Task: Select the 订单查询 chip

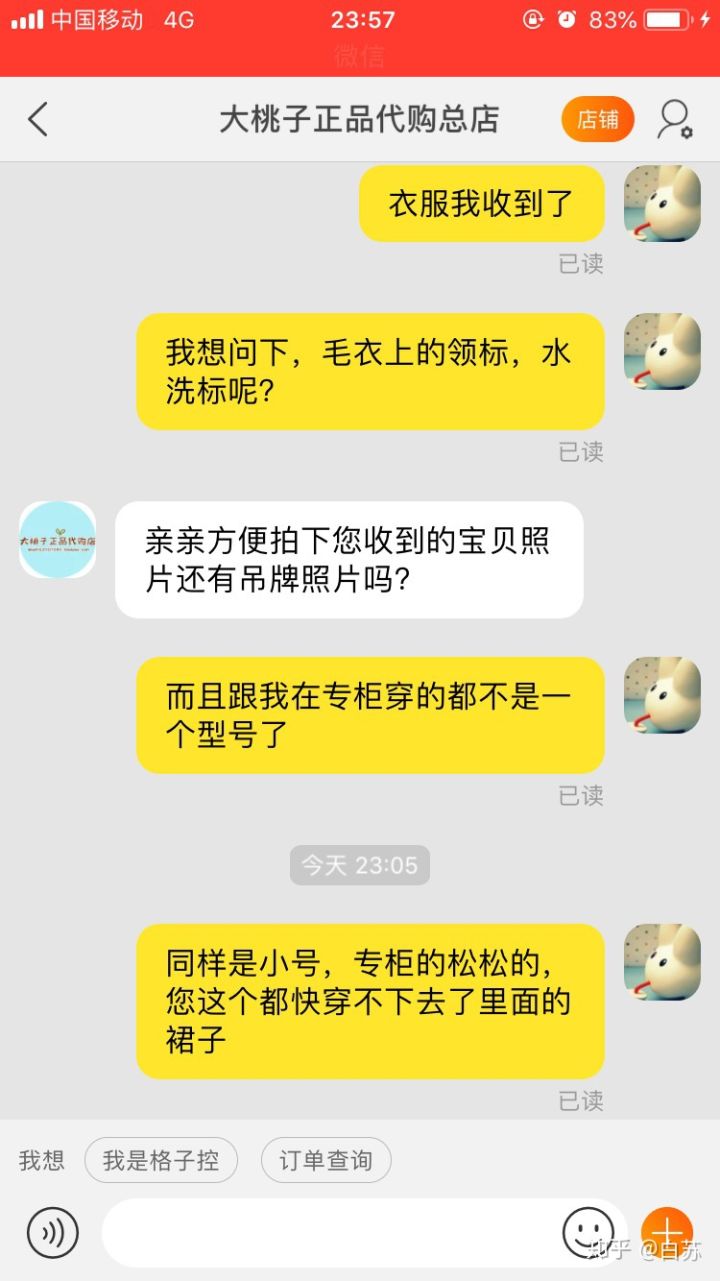Action: [325, 1160]
